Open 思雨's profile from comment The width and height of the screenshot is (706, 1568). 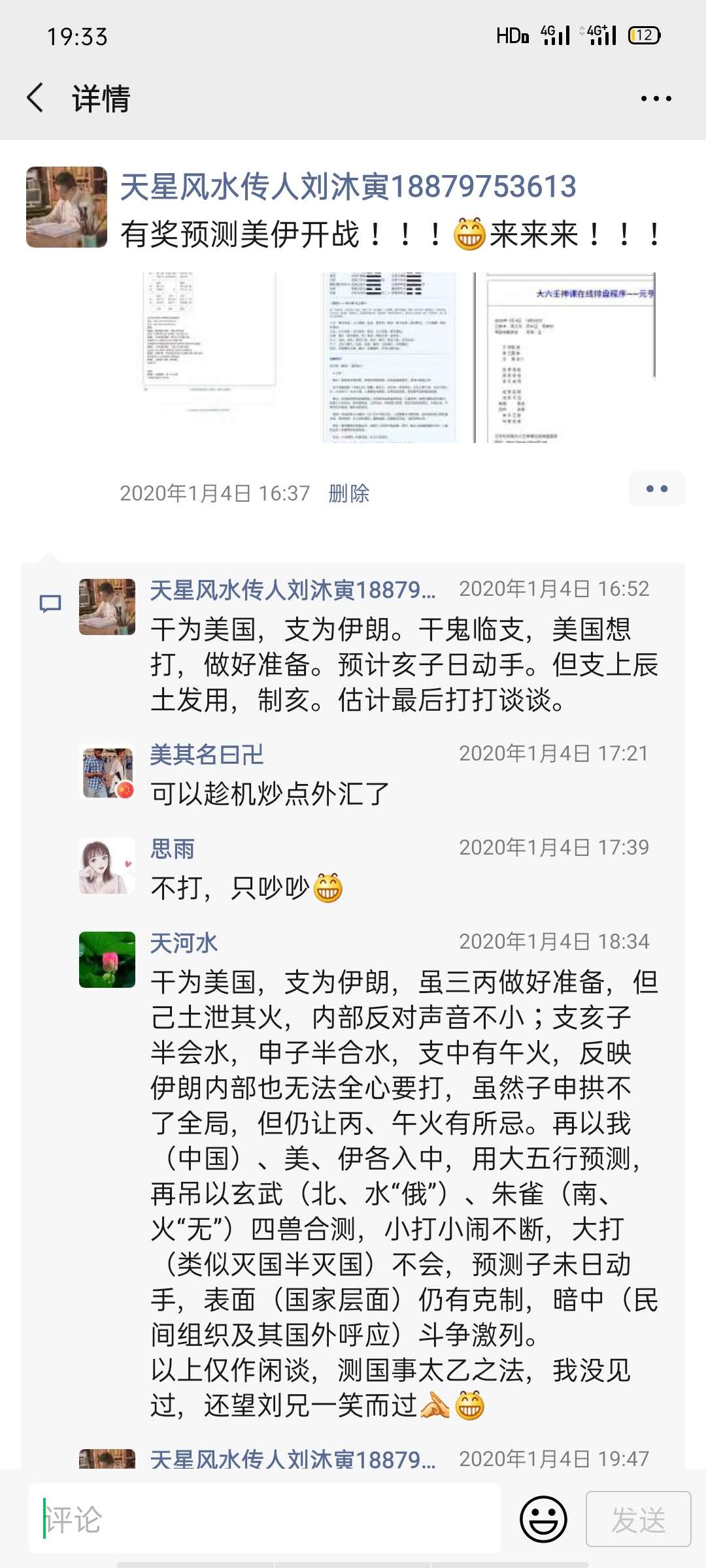(173, 849)
